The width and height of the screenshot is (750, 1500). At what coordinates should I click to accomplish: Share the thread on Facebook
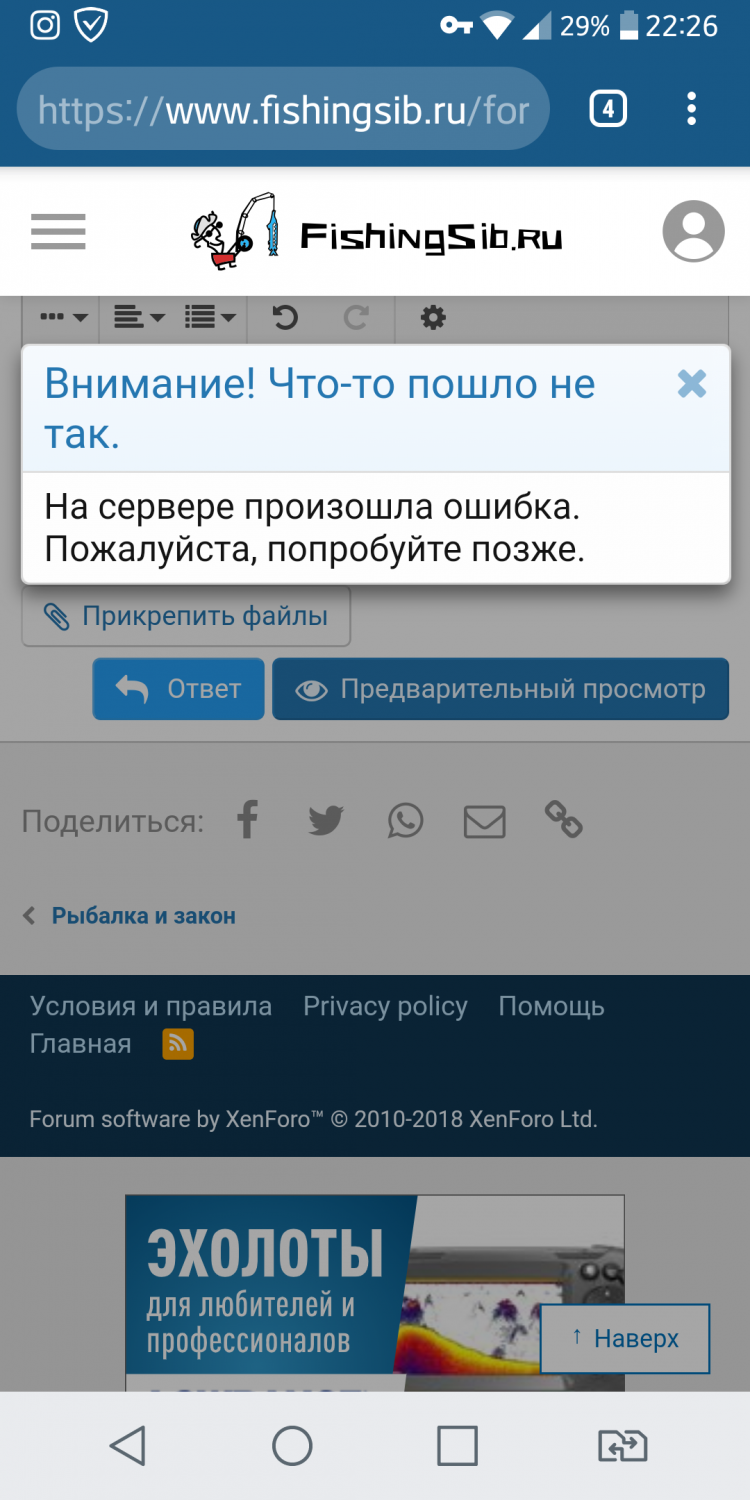click(247, 821)
